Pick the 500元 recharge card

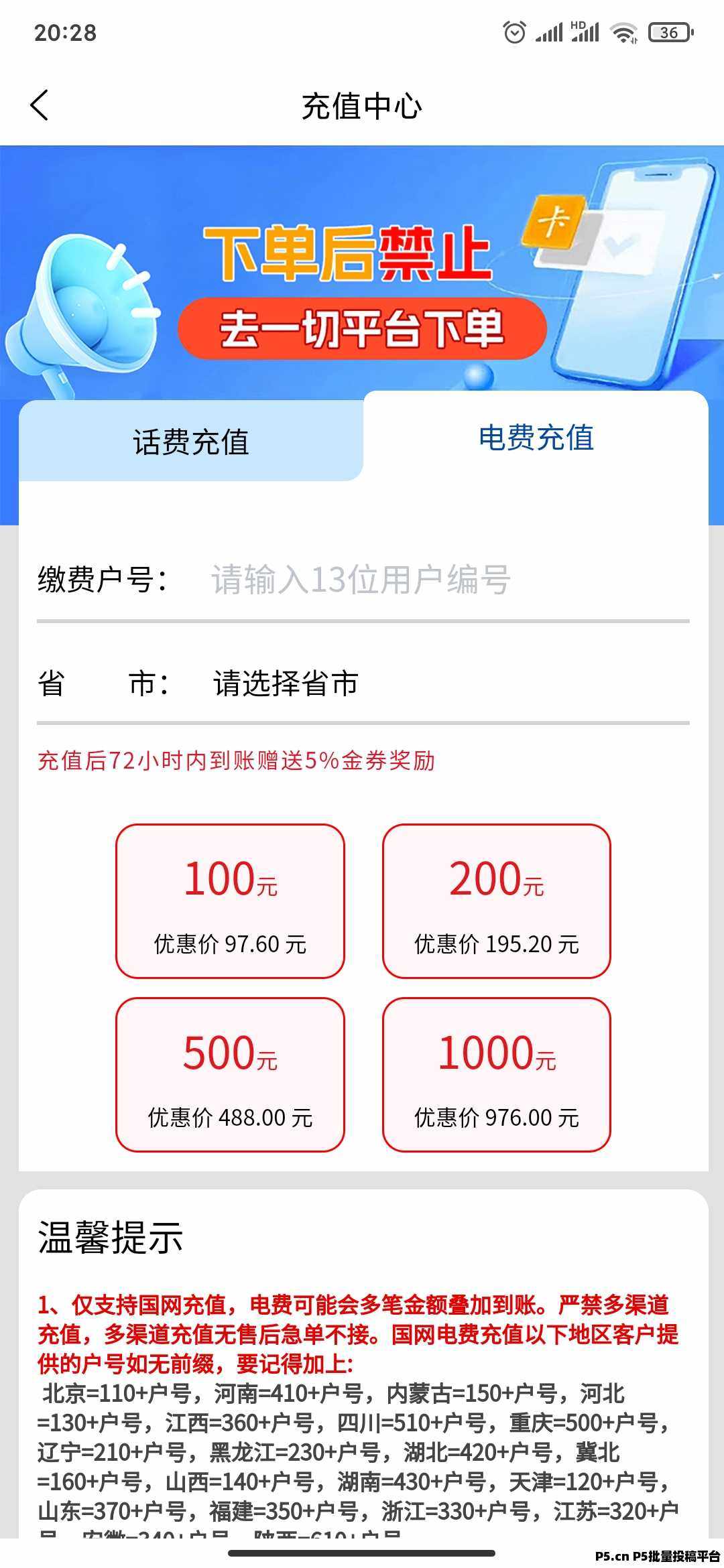pos(230,1074)
